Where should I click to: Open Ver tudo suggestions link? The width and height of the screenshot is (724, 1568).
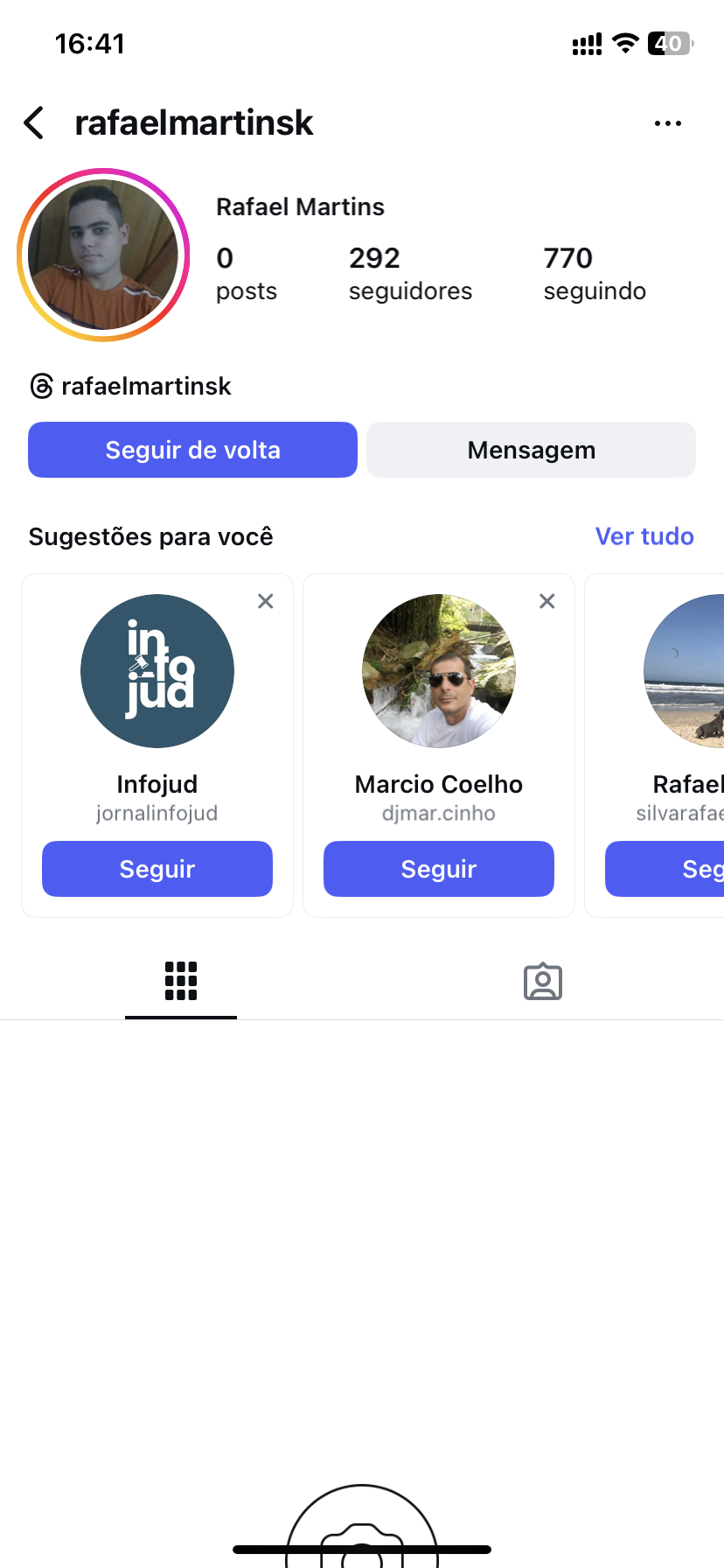pos(644,536)
